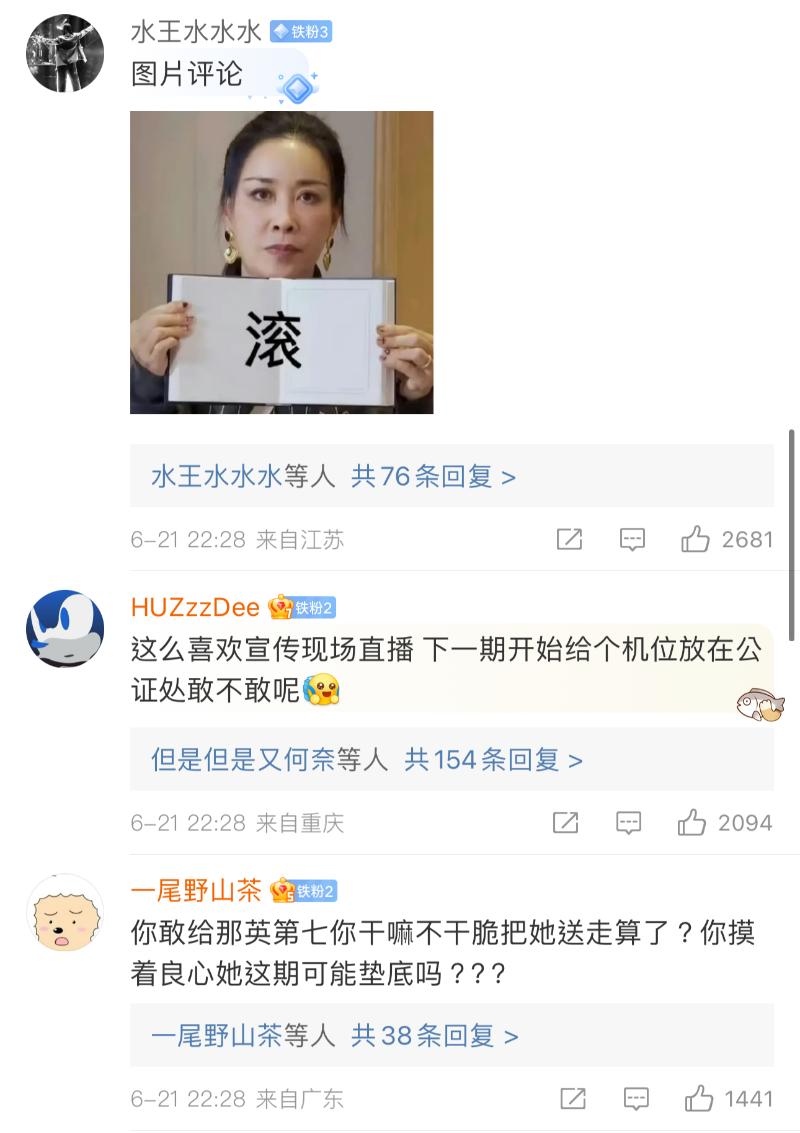800x1133 pixels.
Task: Open 水王水水水's profile avatar
Action: coord(65,53)
